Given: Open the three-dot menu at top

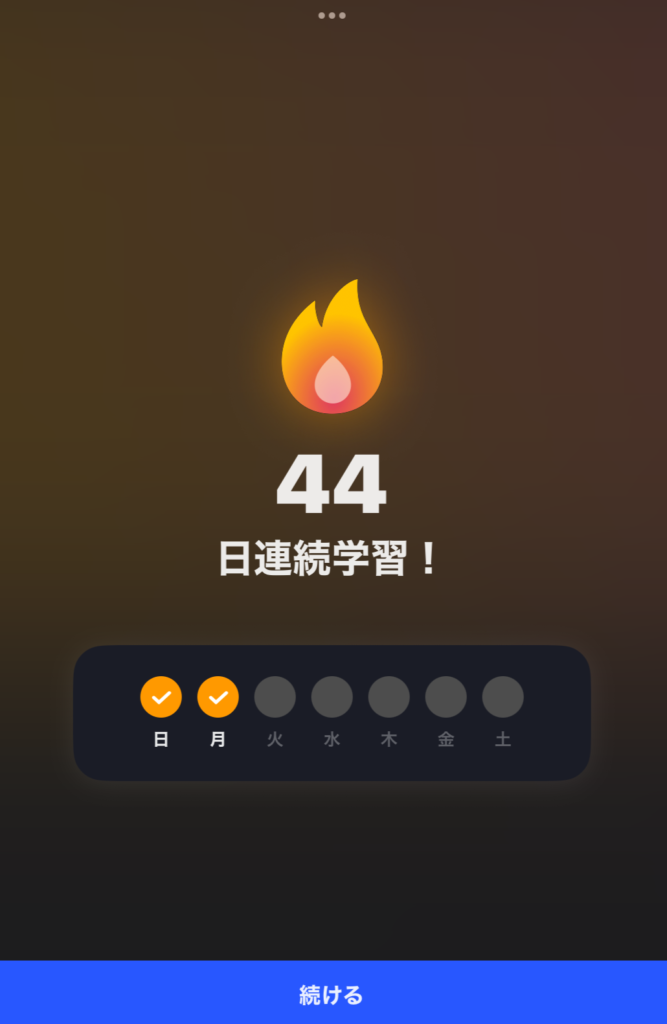Looking at the screenshot, I should point(332,15).
